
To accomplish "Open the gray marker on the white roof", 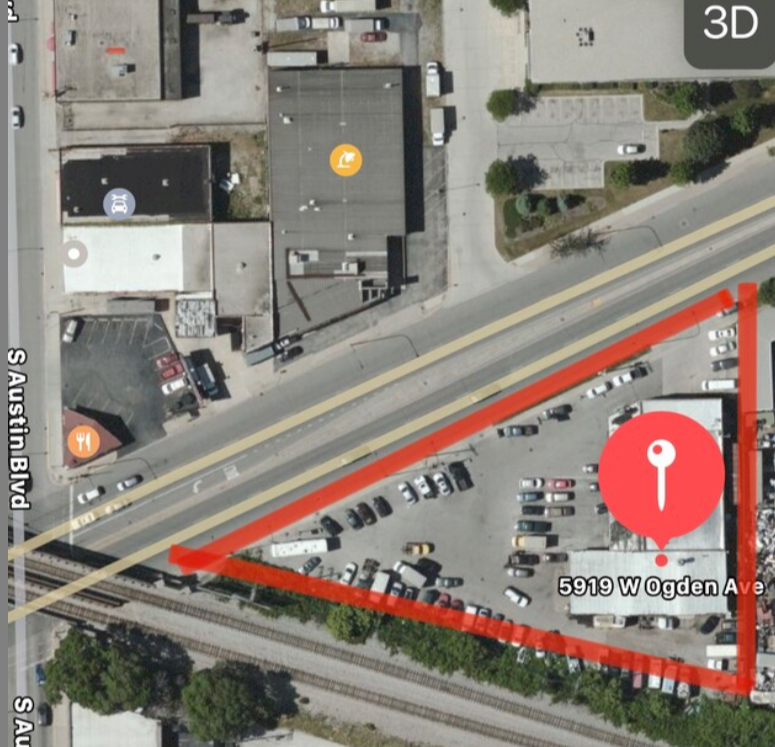I will 74,254.
